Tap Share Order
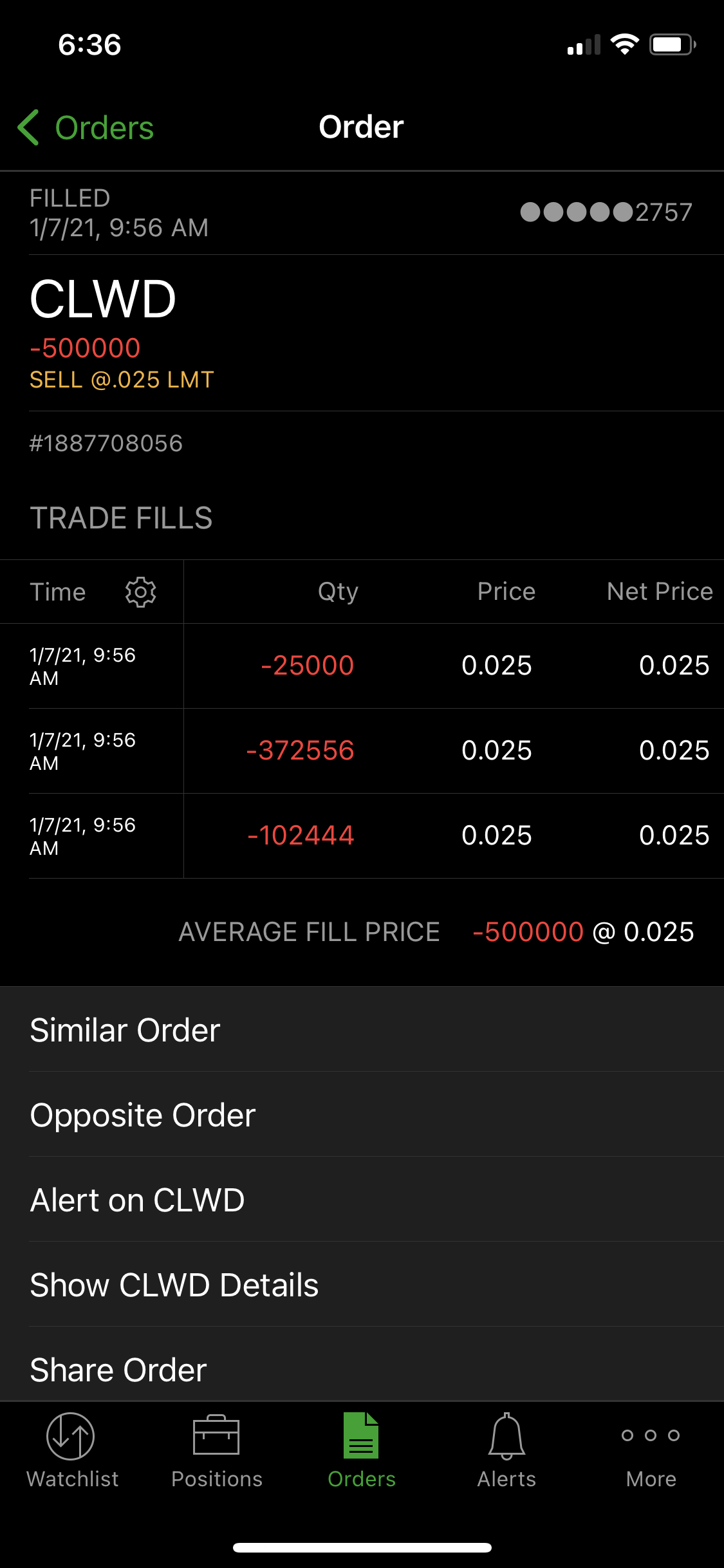 click(x=118, y=1369)
